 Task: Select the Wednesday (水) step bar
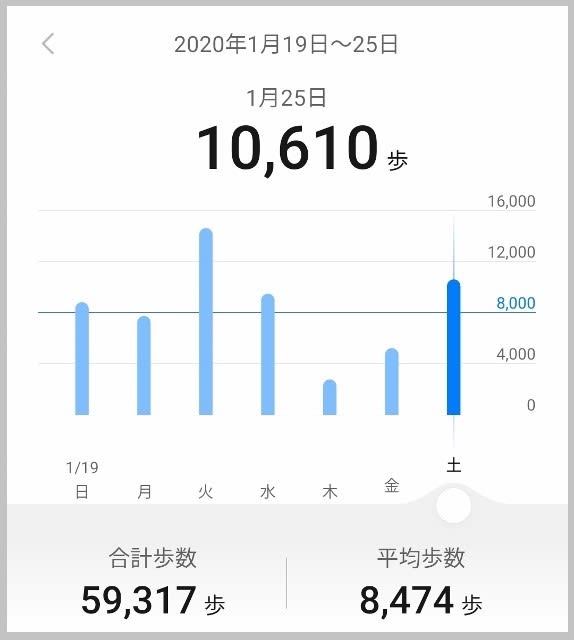coord(268,354)
